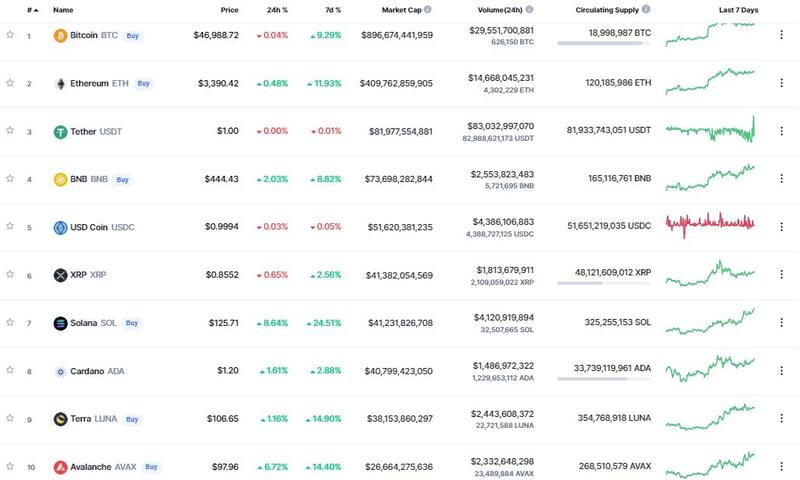Tap the Buy button next to Bitcoin
This screenshot has height=480, width=800.
133,35
